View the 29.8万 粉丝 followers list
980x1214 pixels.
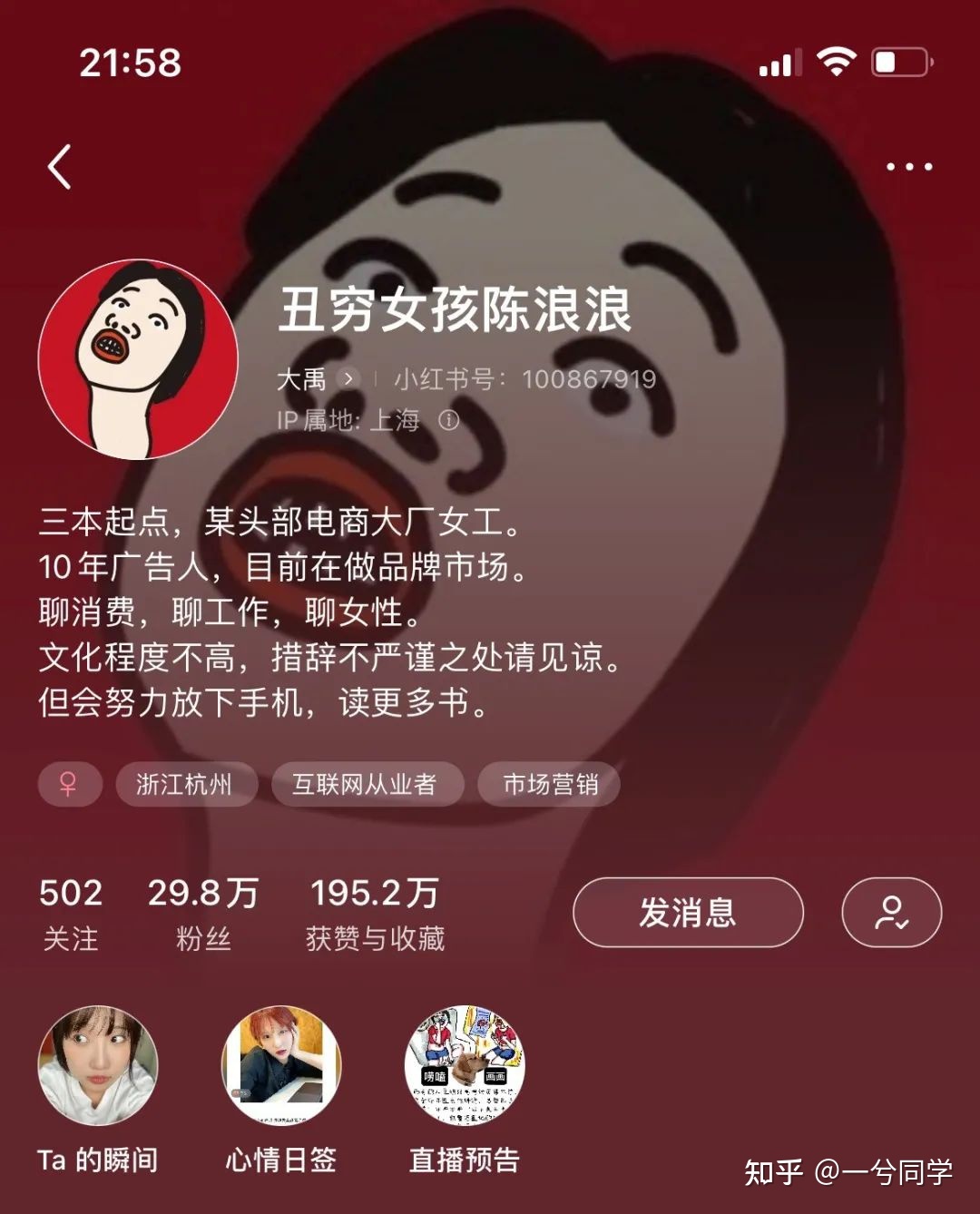[x=203, y=913]
